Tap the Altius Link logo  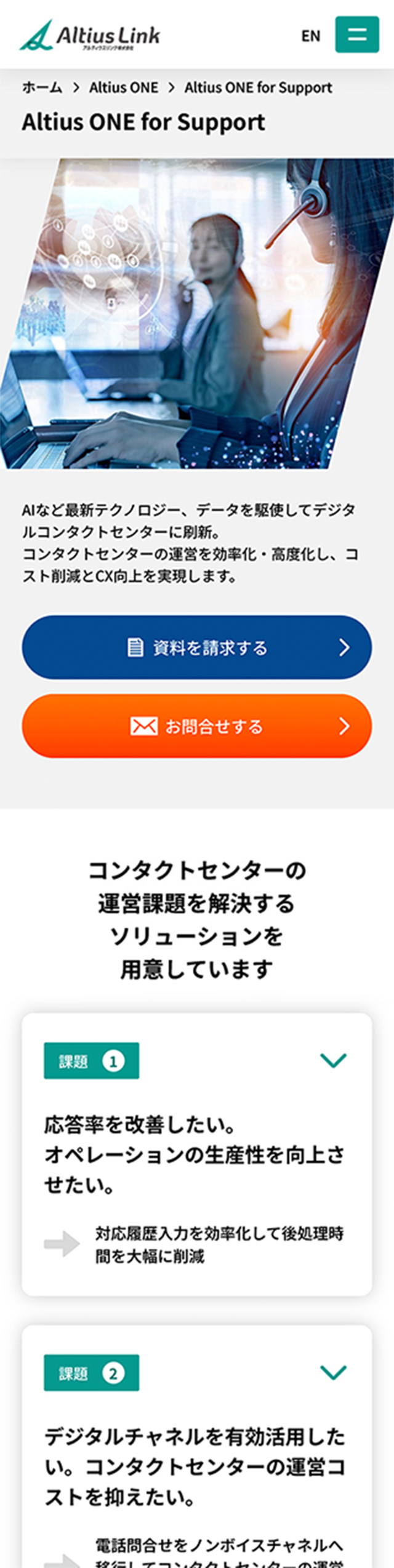(x=90, y=35)
